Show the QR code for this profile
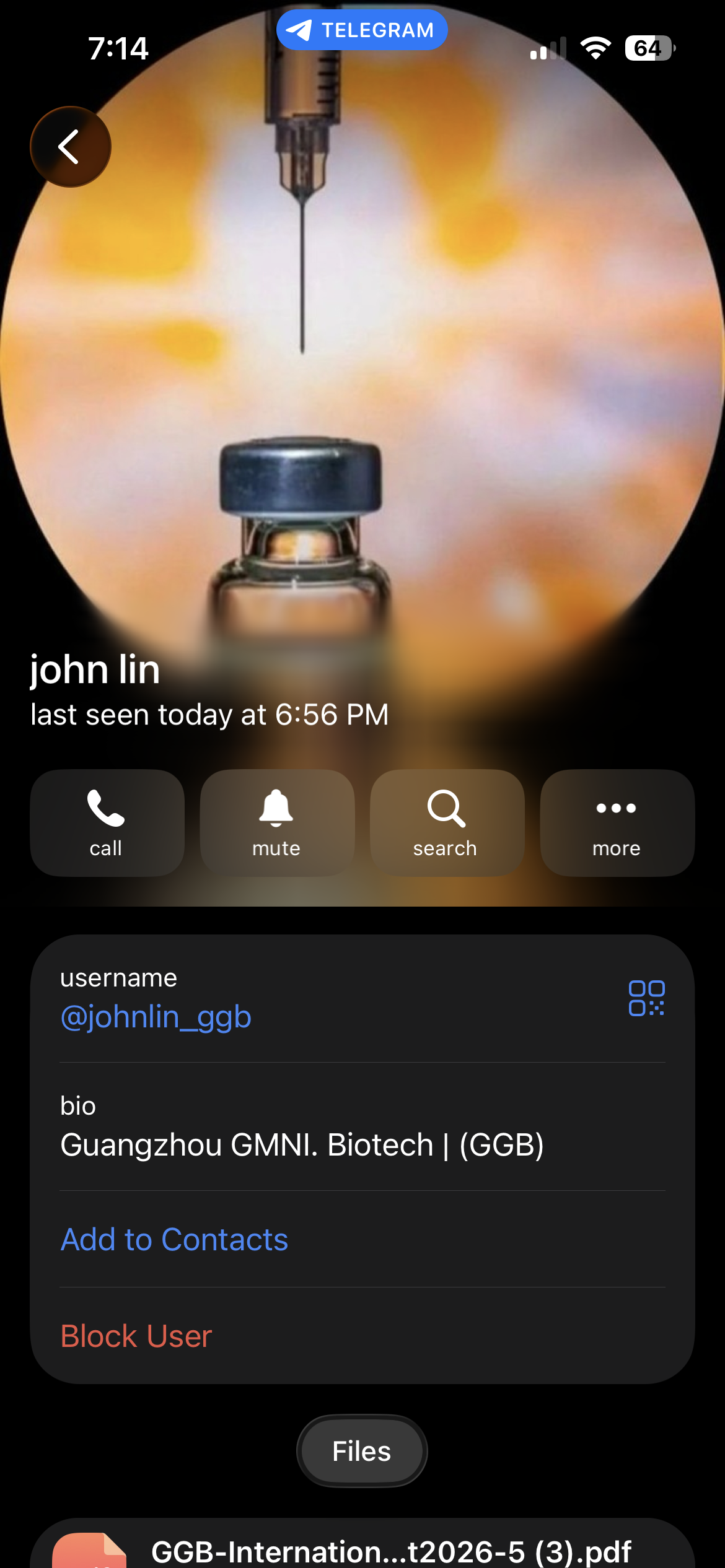This screenshot has width=725, height=1568. [x=646, y=998]
